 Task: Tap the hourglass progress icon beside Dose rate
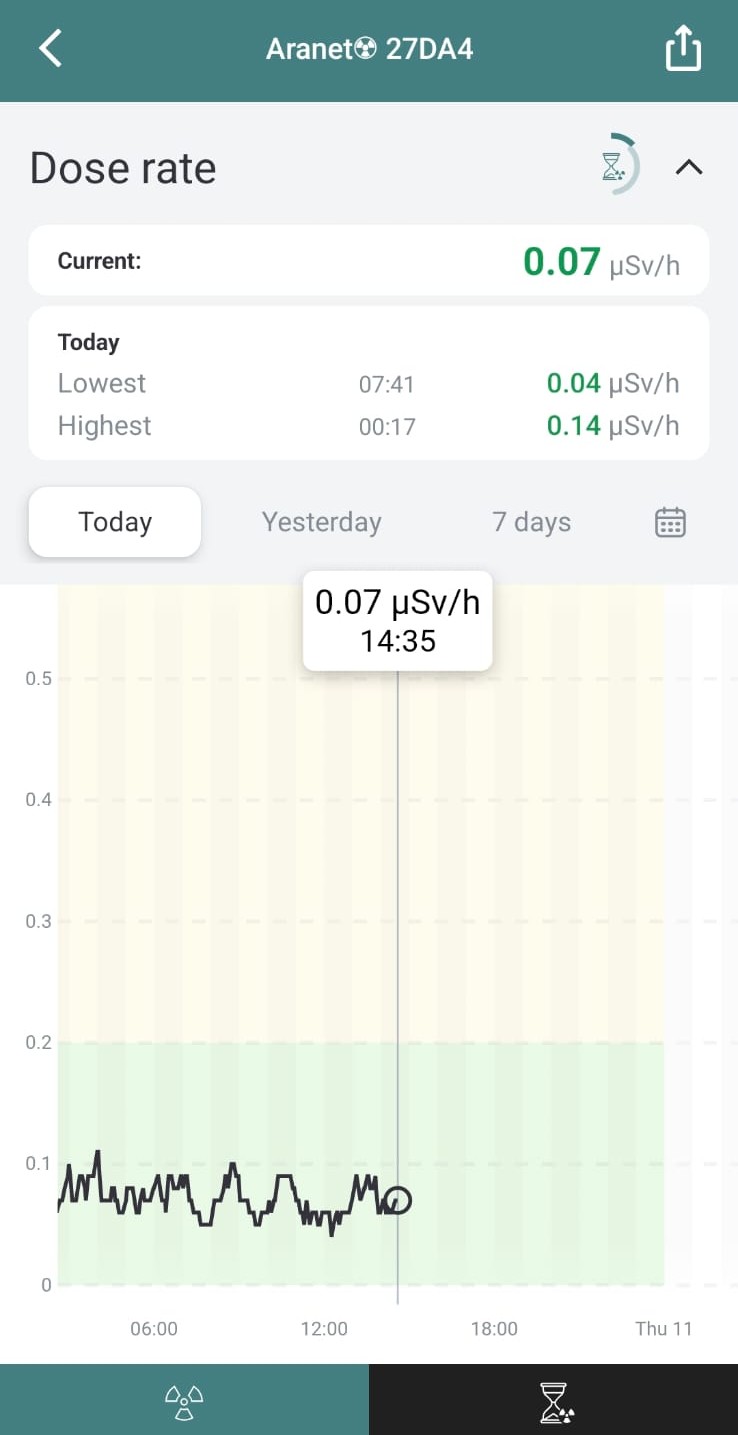tap(616, 165)
